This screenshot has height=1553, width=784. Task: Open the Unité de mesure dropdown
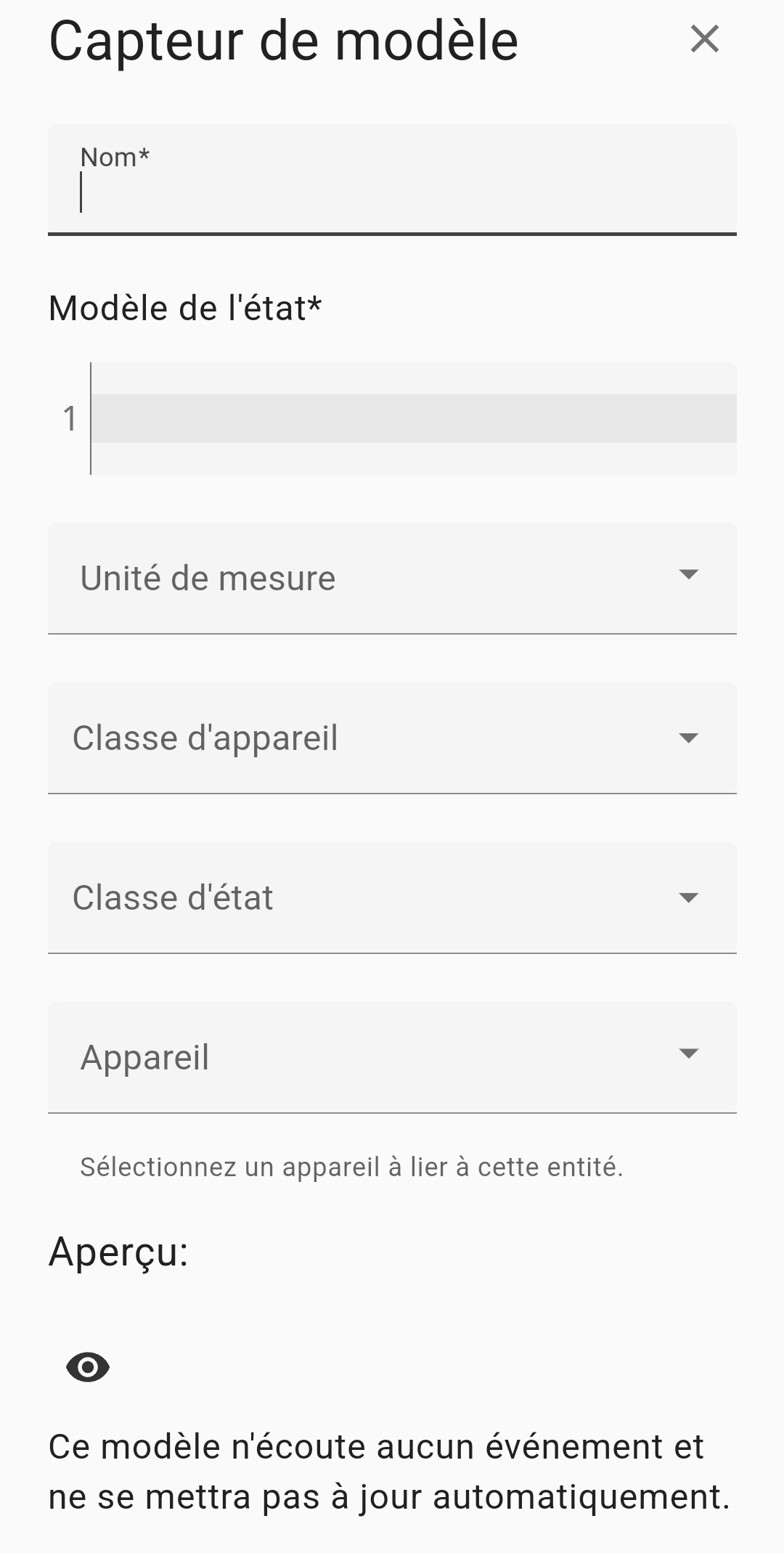pyautogui.click(x=392, y=578)
